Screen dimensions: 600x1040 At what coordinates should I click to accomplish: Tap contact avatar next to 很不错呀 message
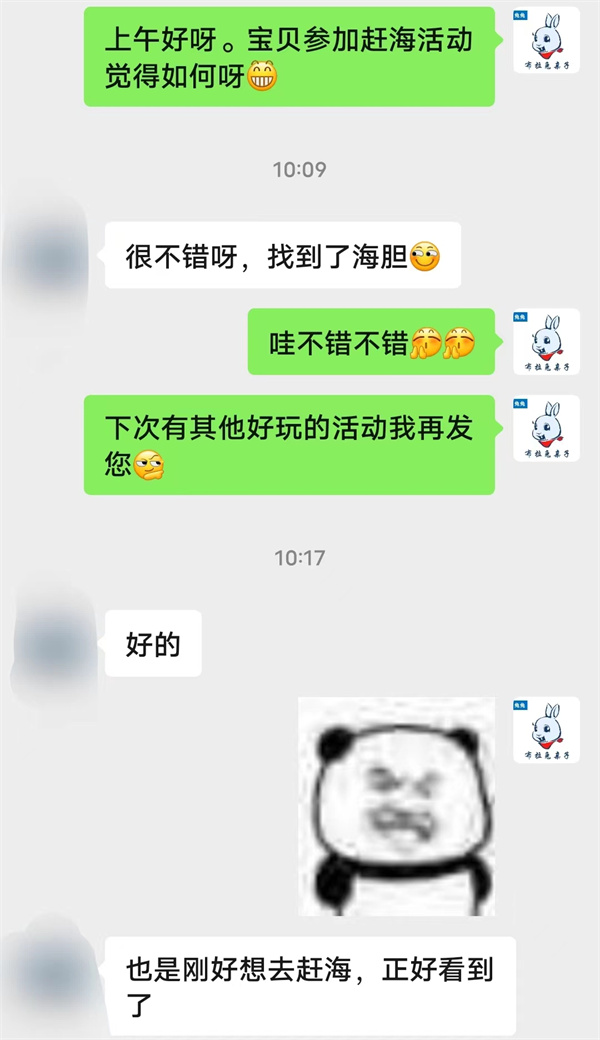[47, 255]
